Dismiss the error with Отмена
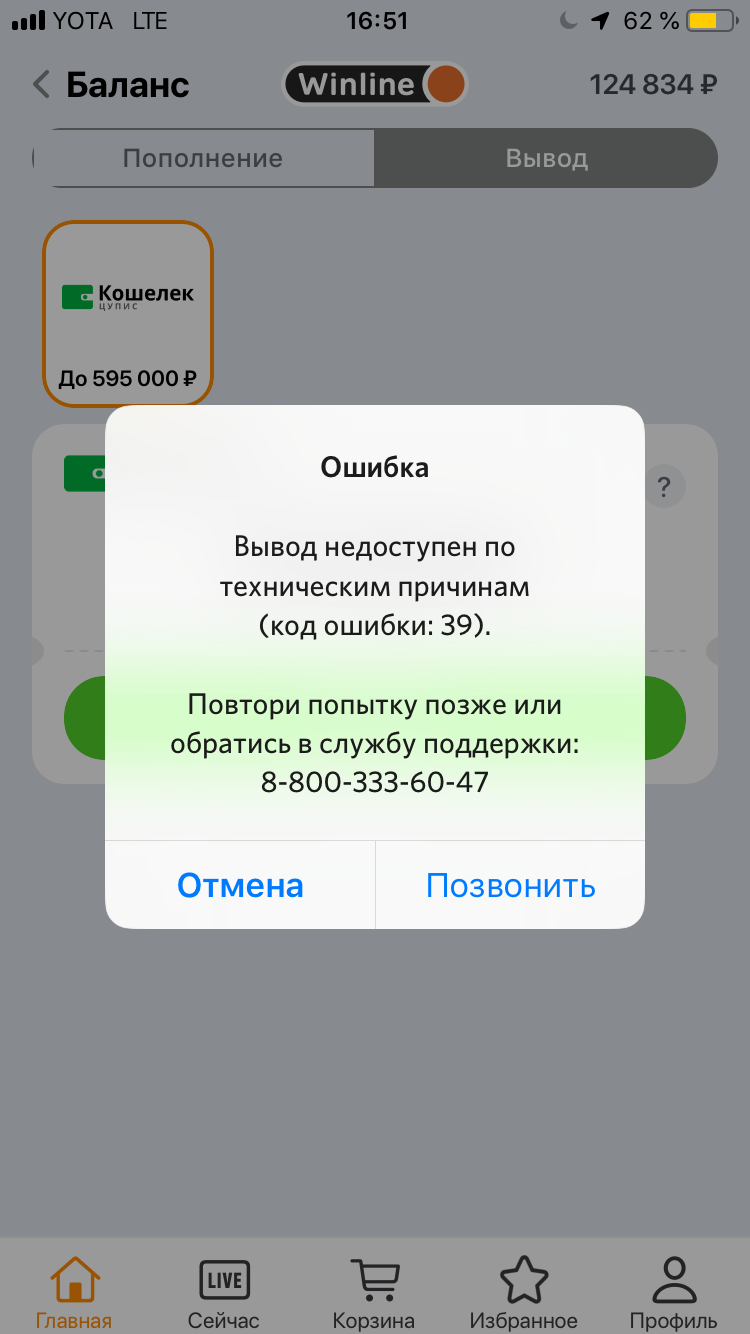The width and height of the screenshot is (750, 1334). [240, 885]
